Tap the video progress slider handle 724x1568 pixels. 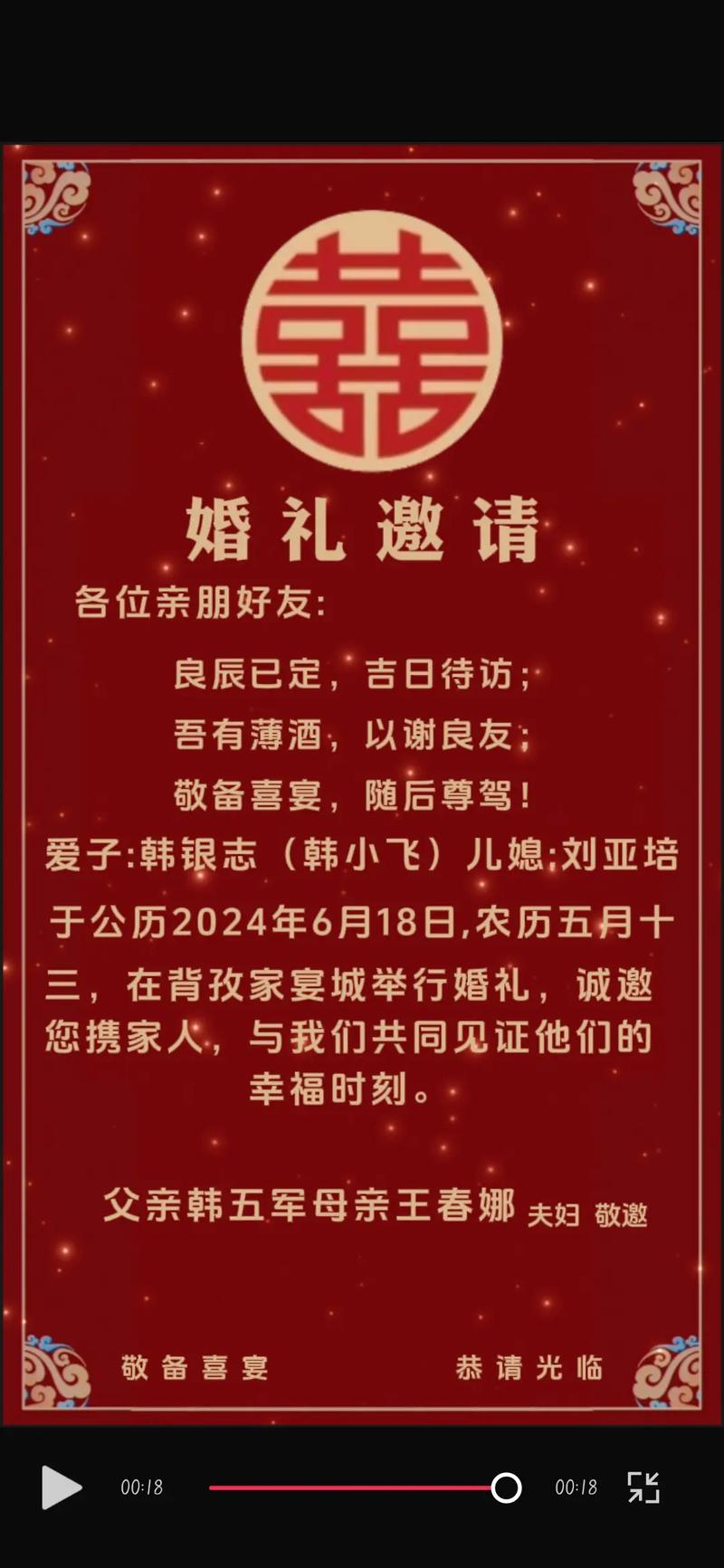[506, 1487]
